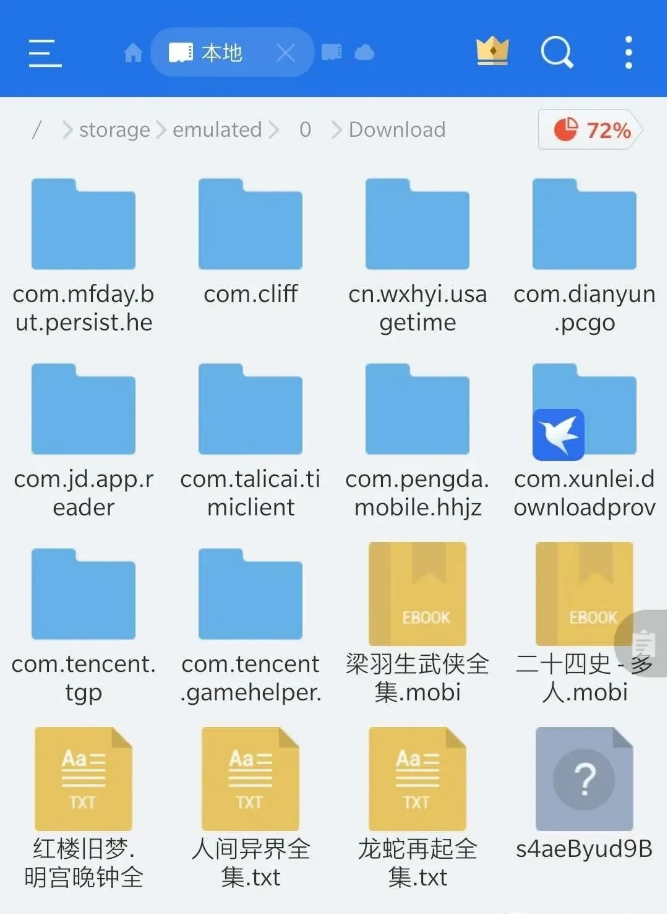Viewport: 667px width, 914px height.
Task: Open the hamburger drawer menu
Action: (45, 52)
